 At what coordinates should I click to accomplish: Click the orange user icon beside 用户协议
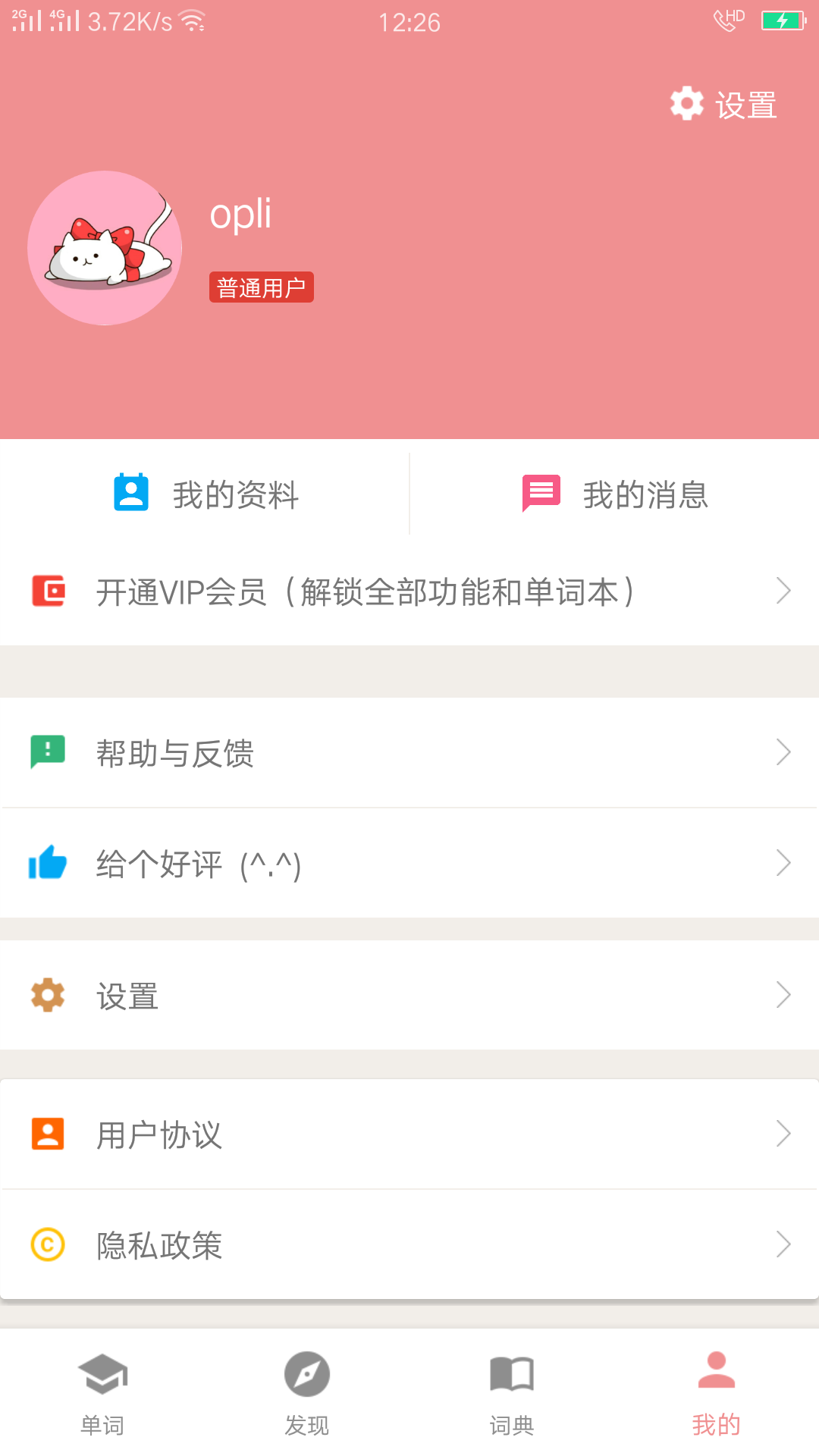47,1133
